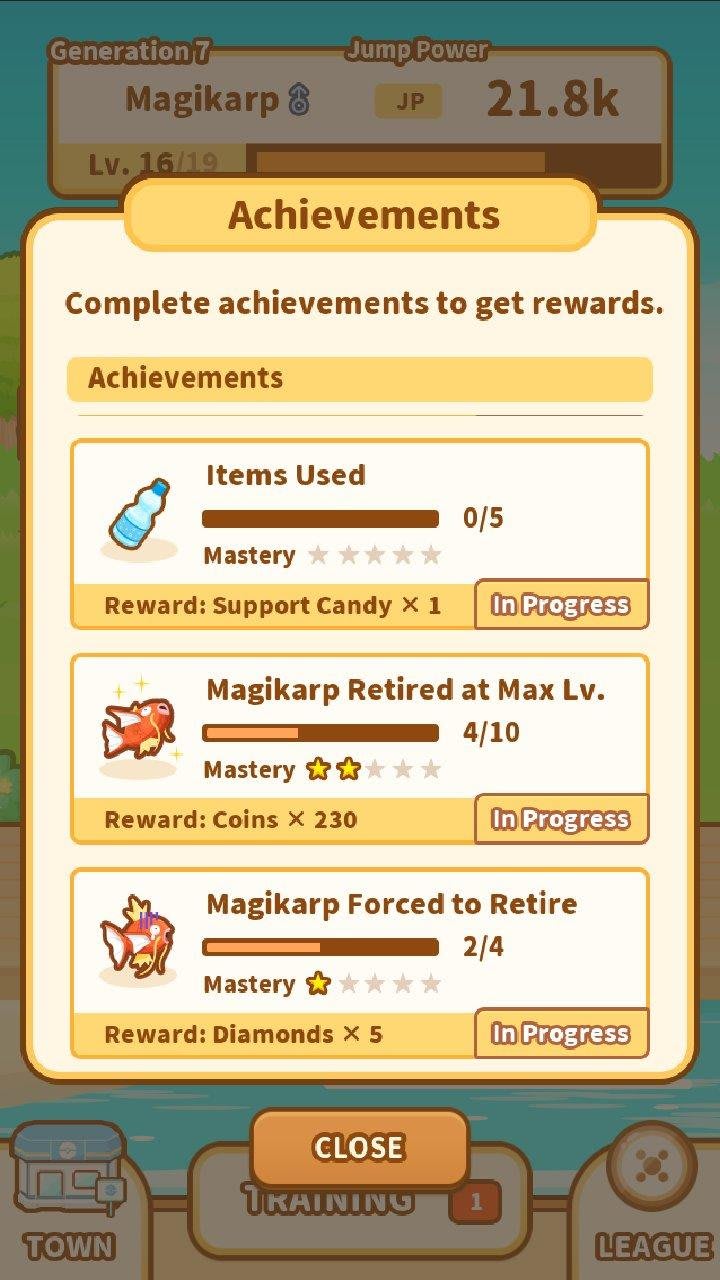Tap In Progress on Items Used
This screenshot has height=1280, width=720.
(x=560, y=605)
